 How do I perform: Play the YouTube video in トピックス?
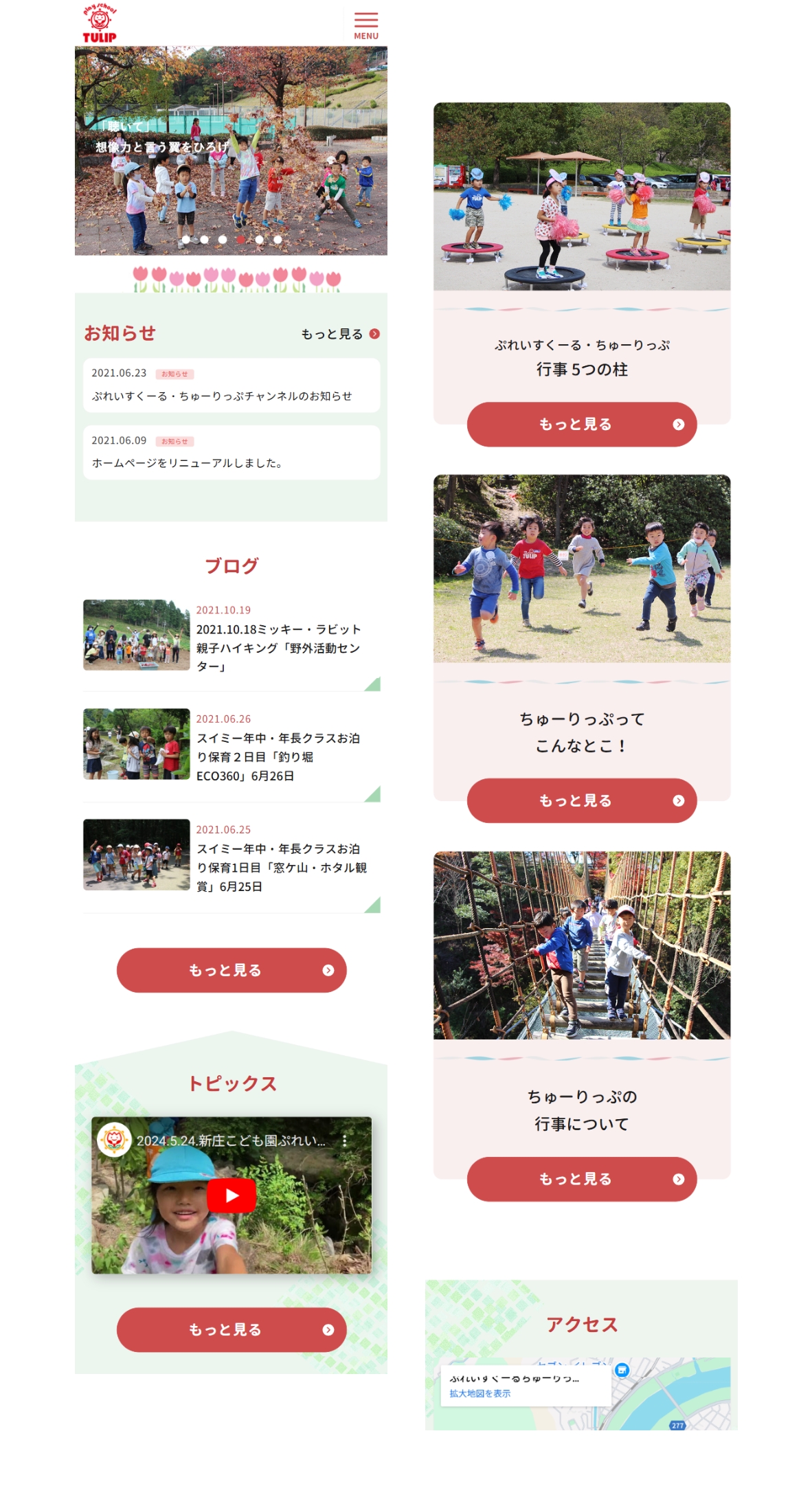[232, 1196]
